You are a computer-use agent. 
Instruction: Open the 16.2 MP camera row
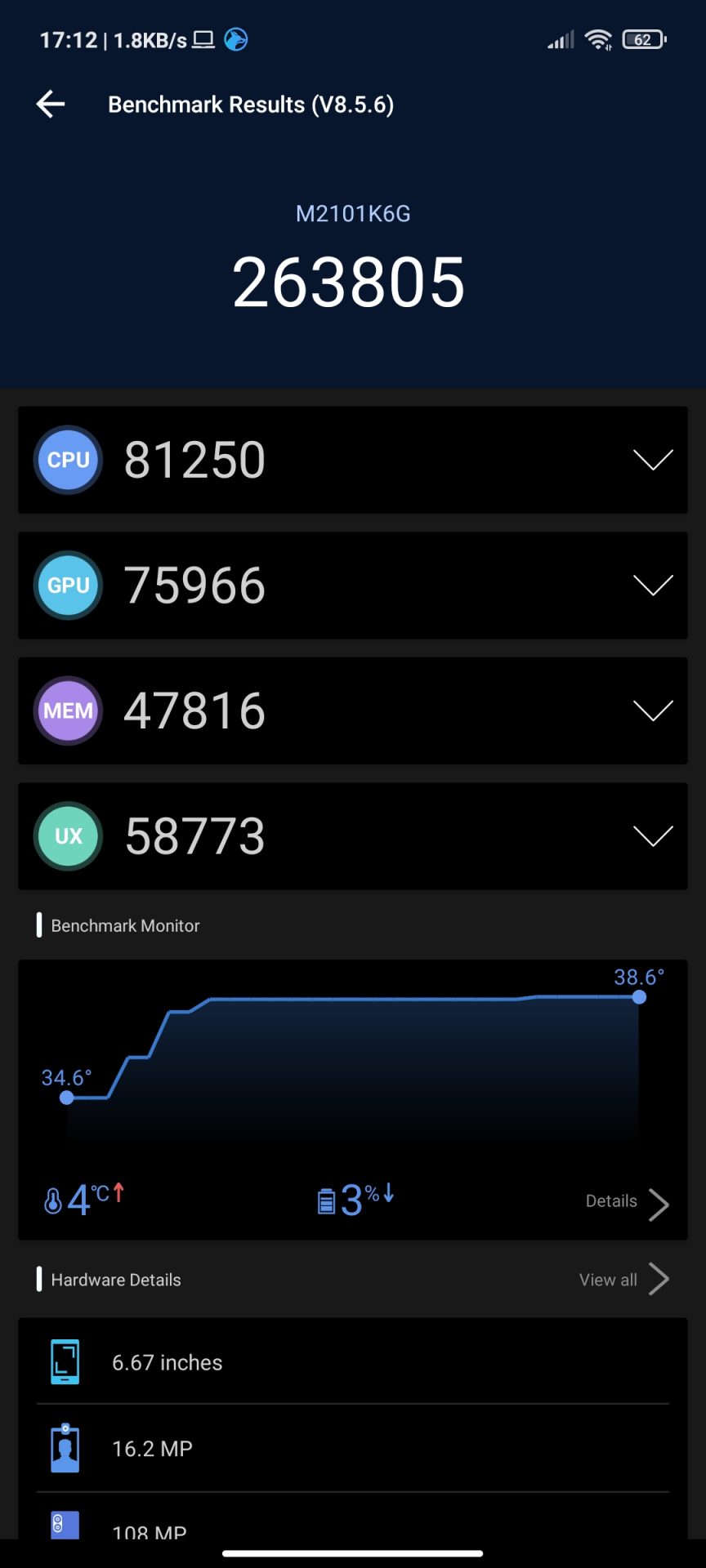tap(353, 1449)
